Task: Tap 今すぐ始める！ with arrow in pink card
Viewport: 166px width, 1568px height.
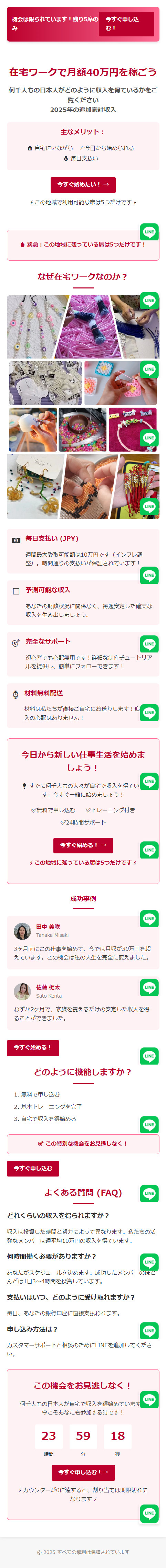Action: [83, 845]
